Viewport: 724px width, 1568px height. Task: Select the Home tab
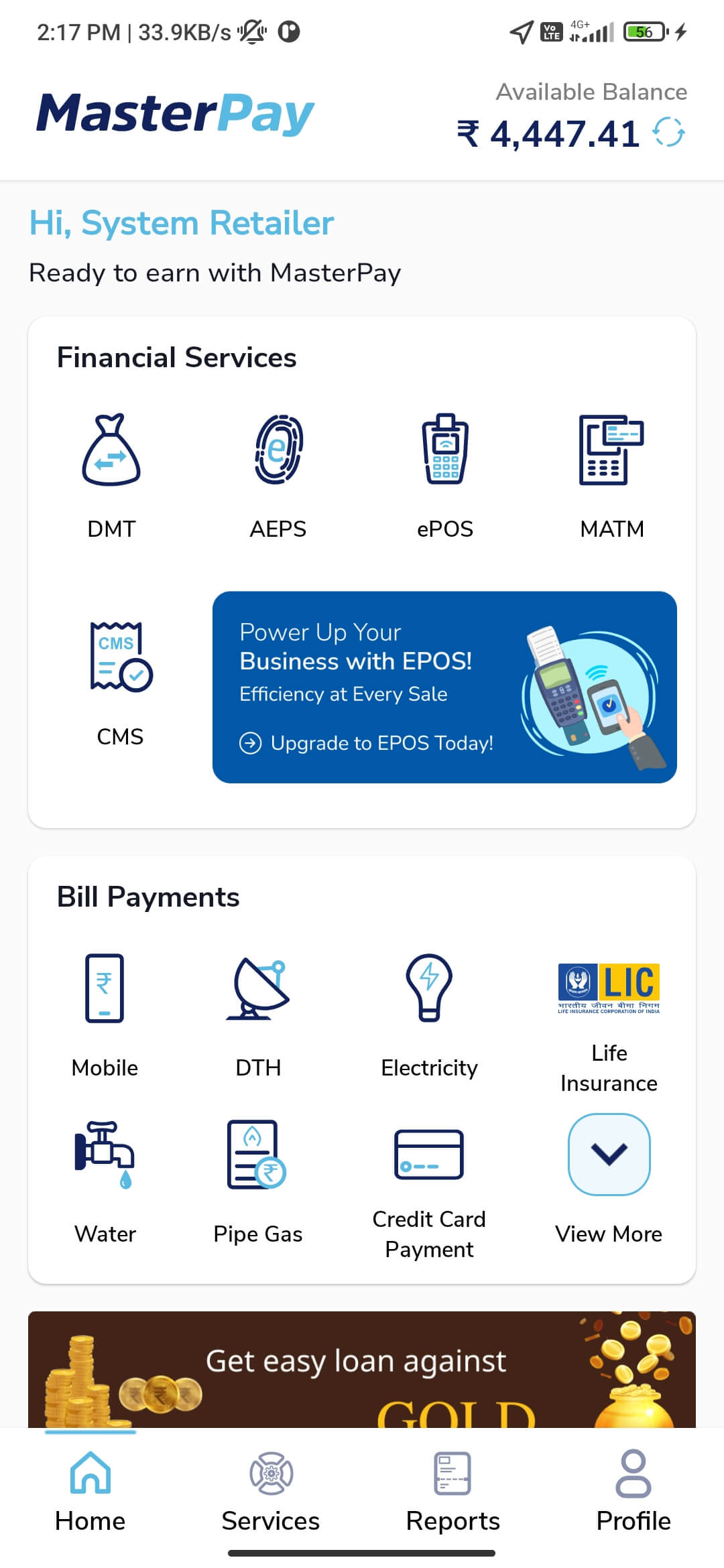click(90, 1491)
